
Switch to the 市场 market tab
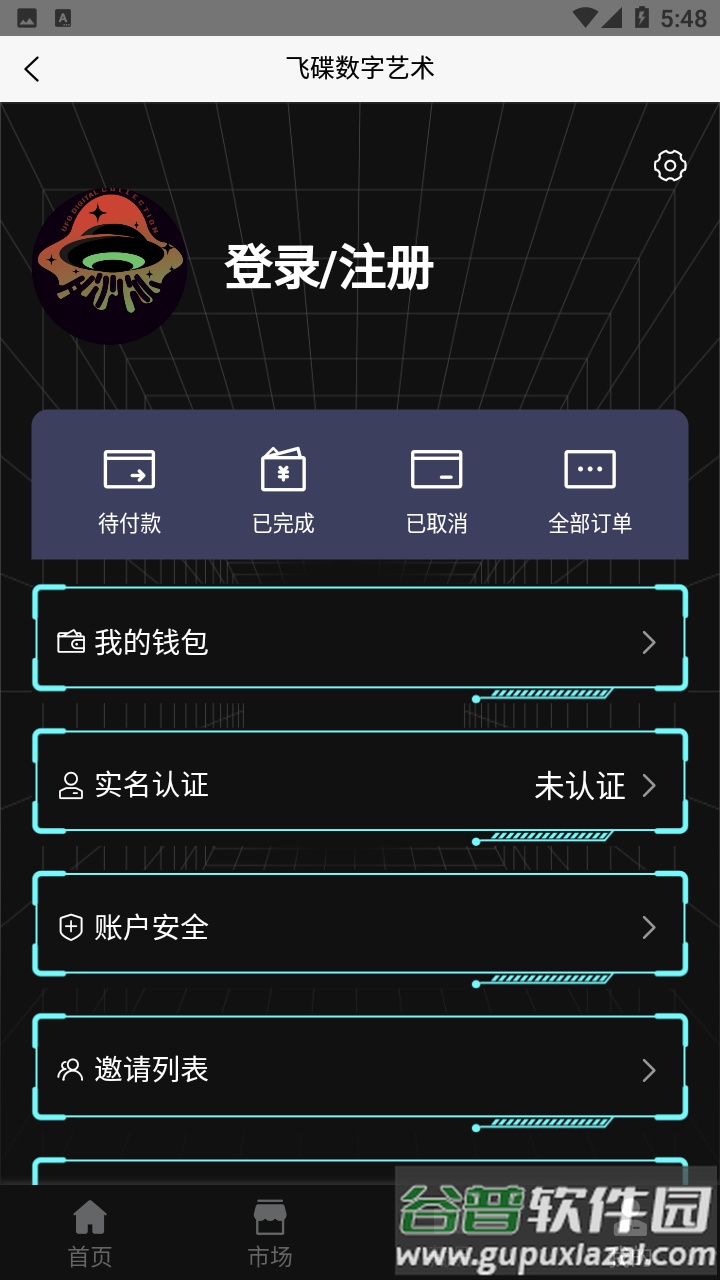pos(270,1230)
